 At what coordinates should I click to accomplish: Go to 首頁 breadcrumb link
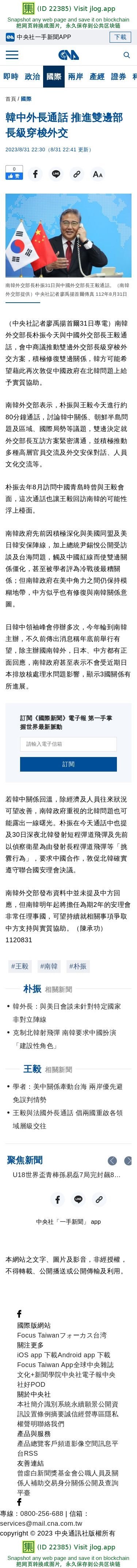click(x=10, y=98)
